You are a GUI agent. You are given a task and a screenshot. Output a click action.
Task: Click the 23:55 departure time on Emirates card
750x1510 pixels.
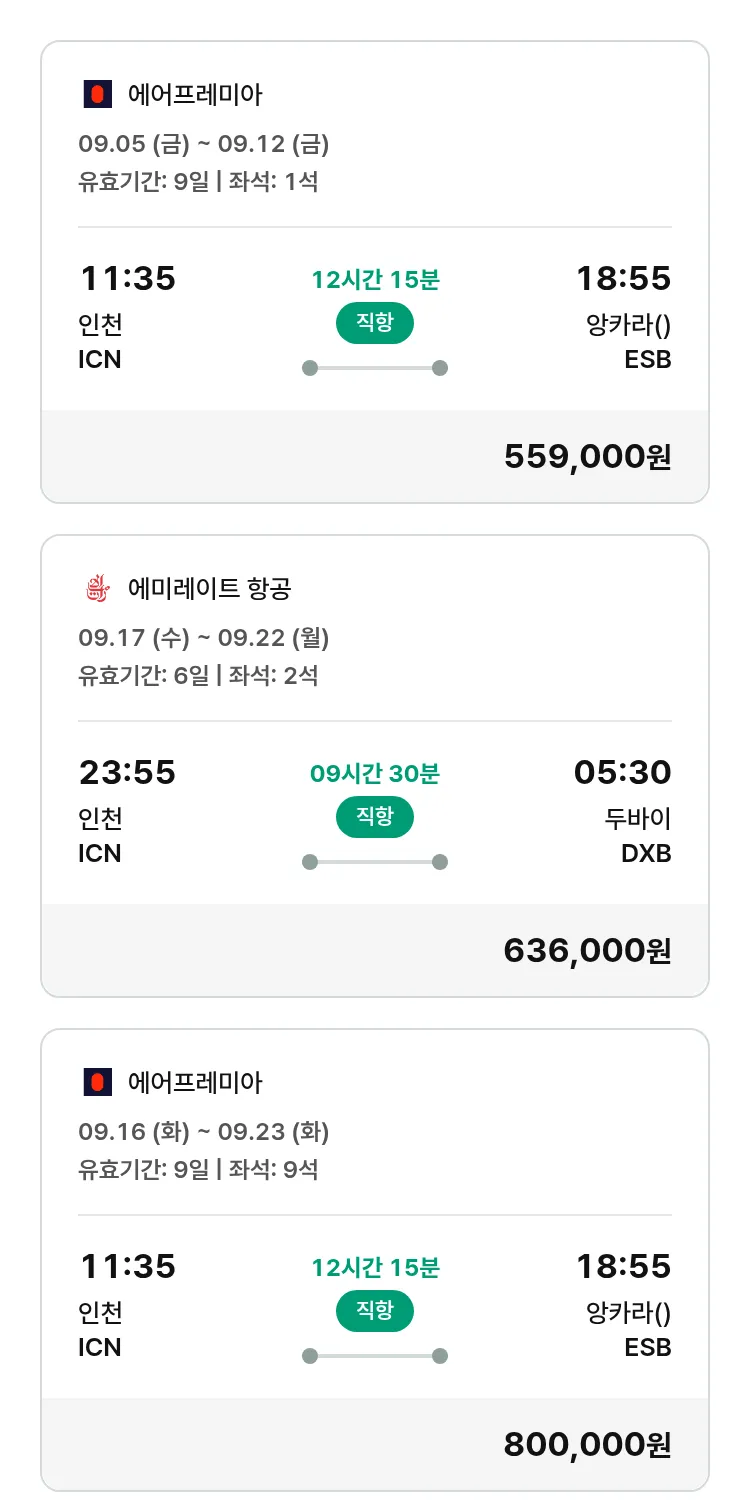pos(128,771)
